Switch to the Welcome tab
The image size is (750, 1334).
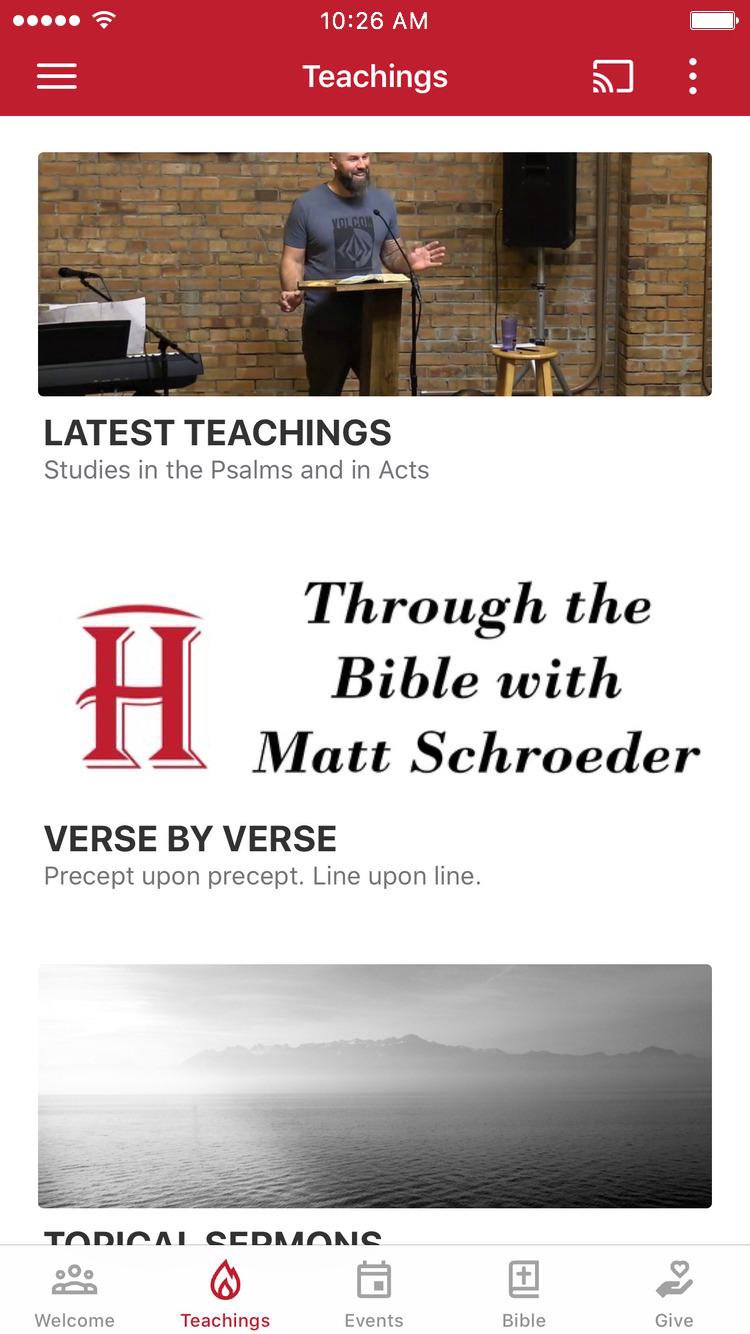coord(75,1294)
